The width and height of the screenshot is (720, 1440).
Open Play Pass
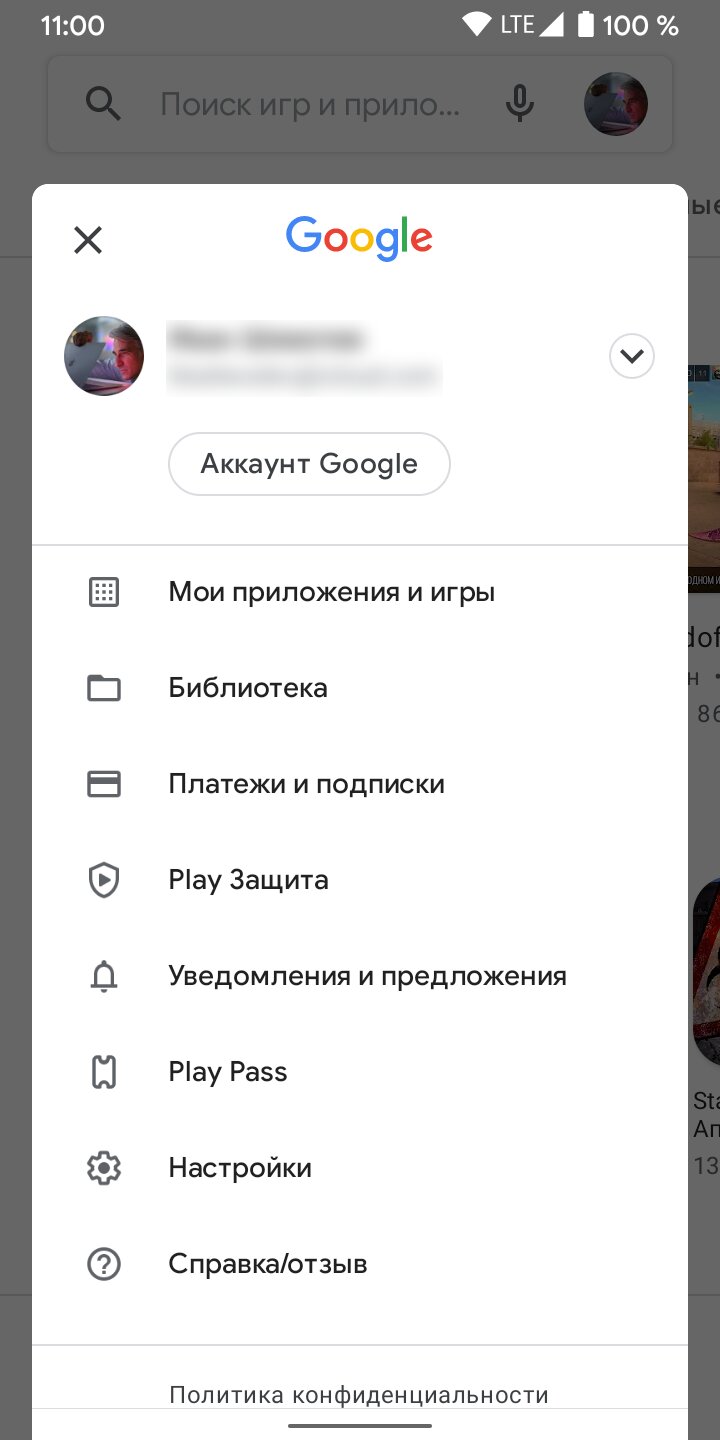[x=360, y=1072]
